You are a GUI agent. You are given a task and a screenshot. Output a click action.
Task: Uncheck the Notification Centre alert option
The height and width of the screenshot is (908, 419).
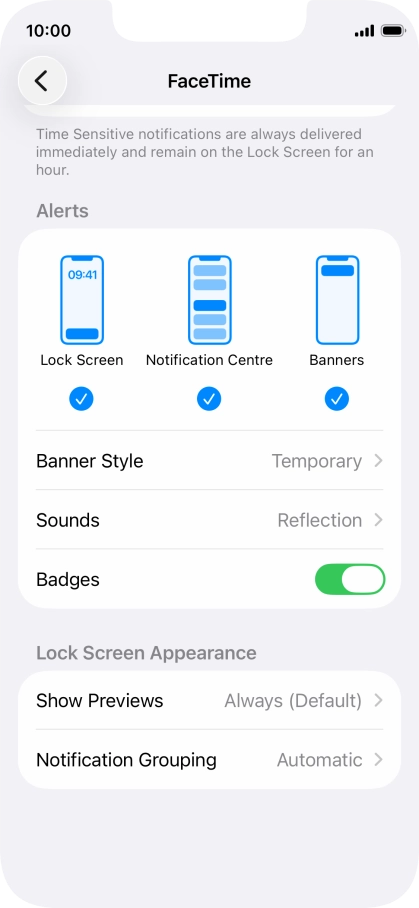(x=209, y=398)
